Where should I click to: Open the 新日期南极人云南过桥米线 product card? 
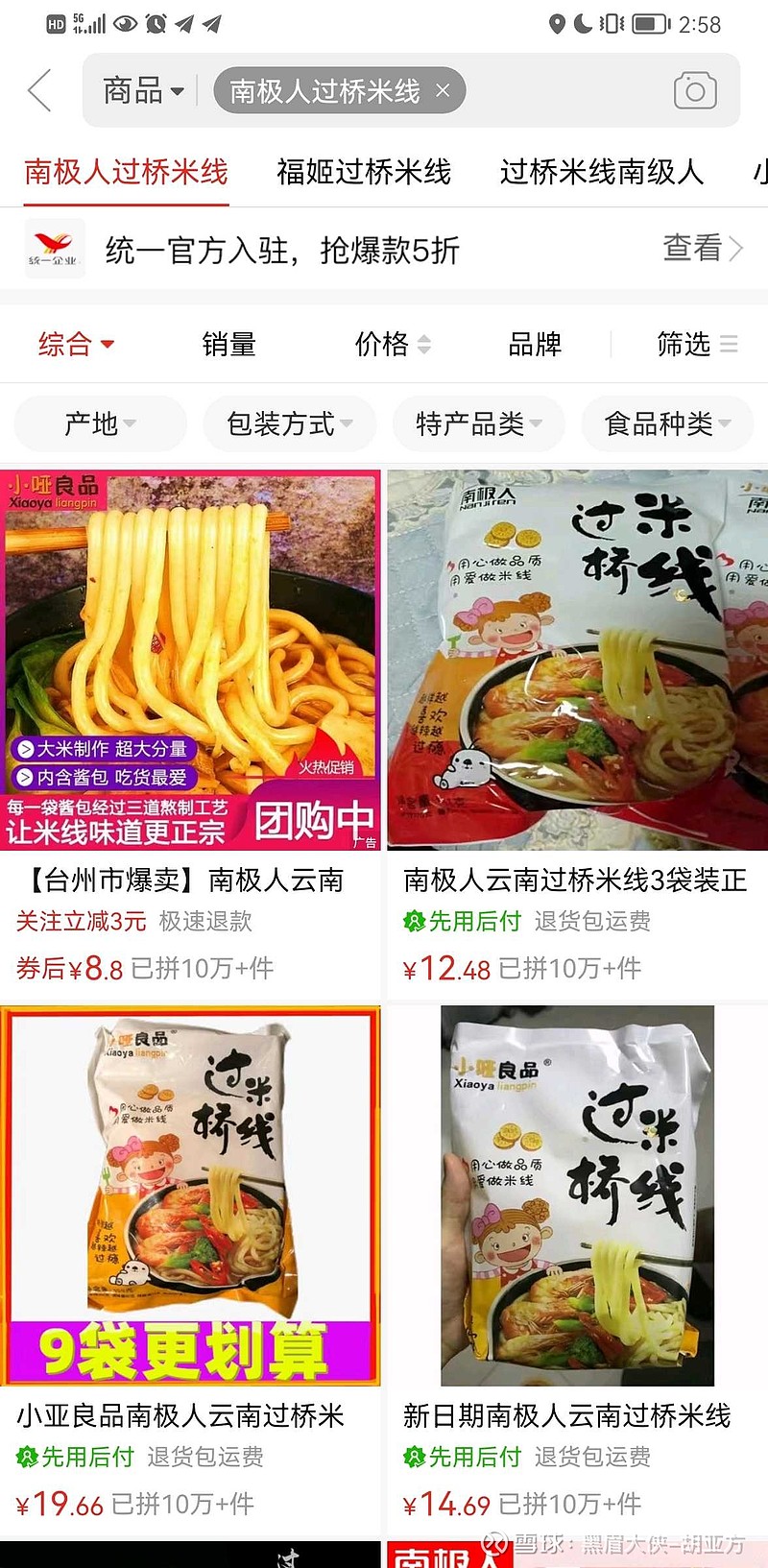click(x=577, y=1267)
